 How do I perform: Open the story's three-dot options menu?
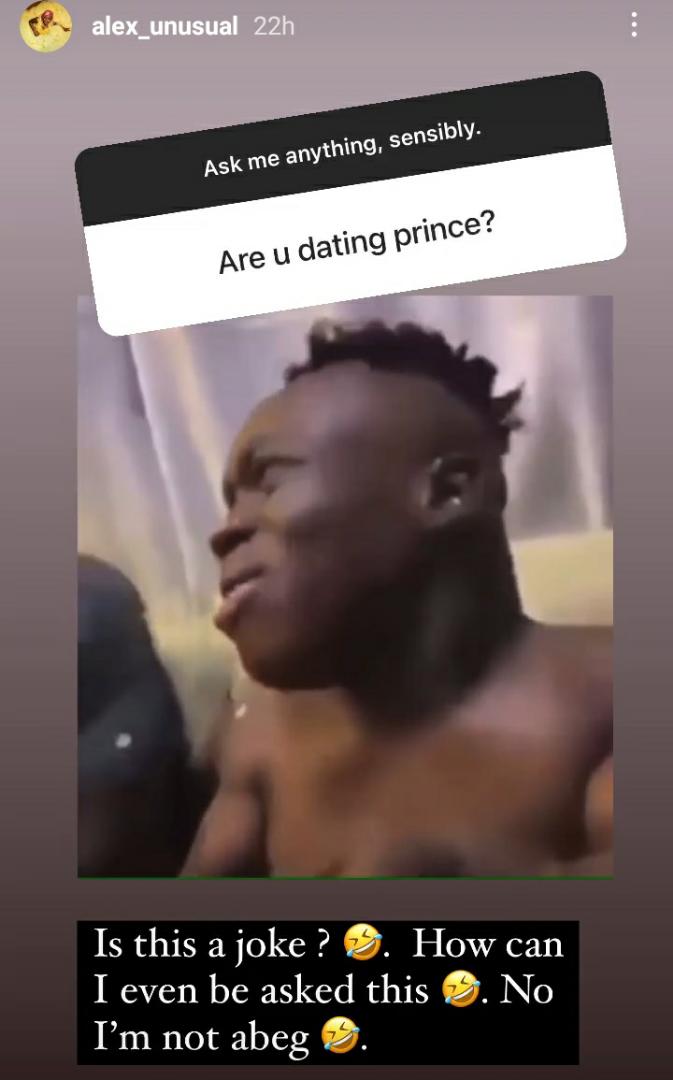click(634, 25)
